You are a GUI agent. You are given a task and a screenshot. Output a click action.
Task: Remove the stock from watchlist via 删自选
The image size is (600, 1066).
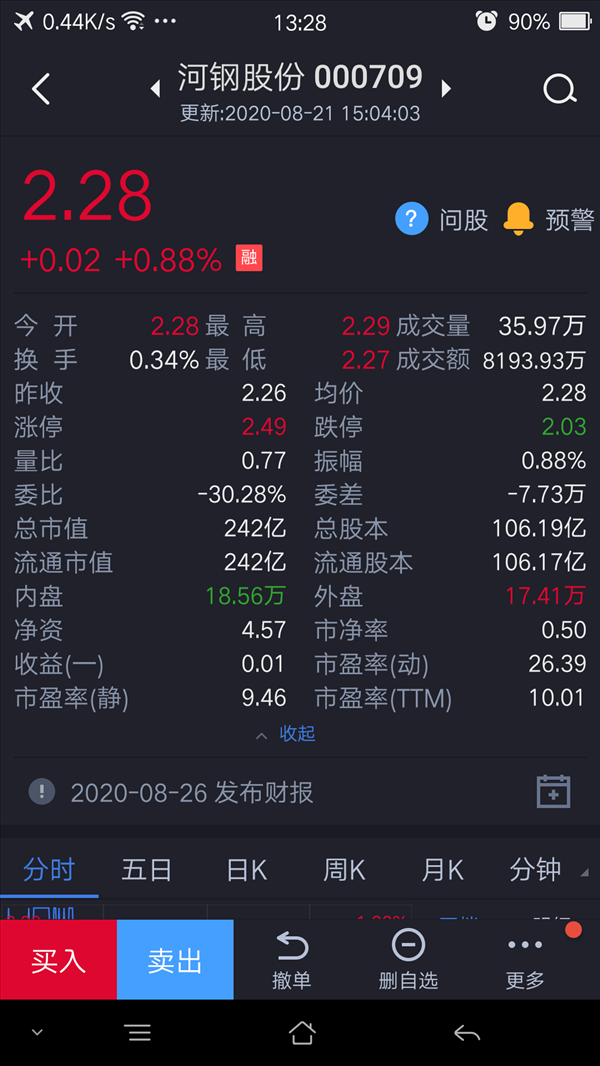[408, 960]
